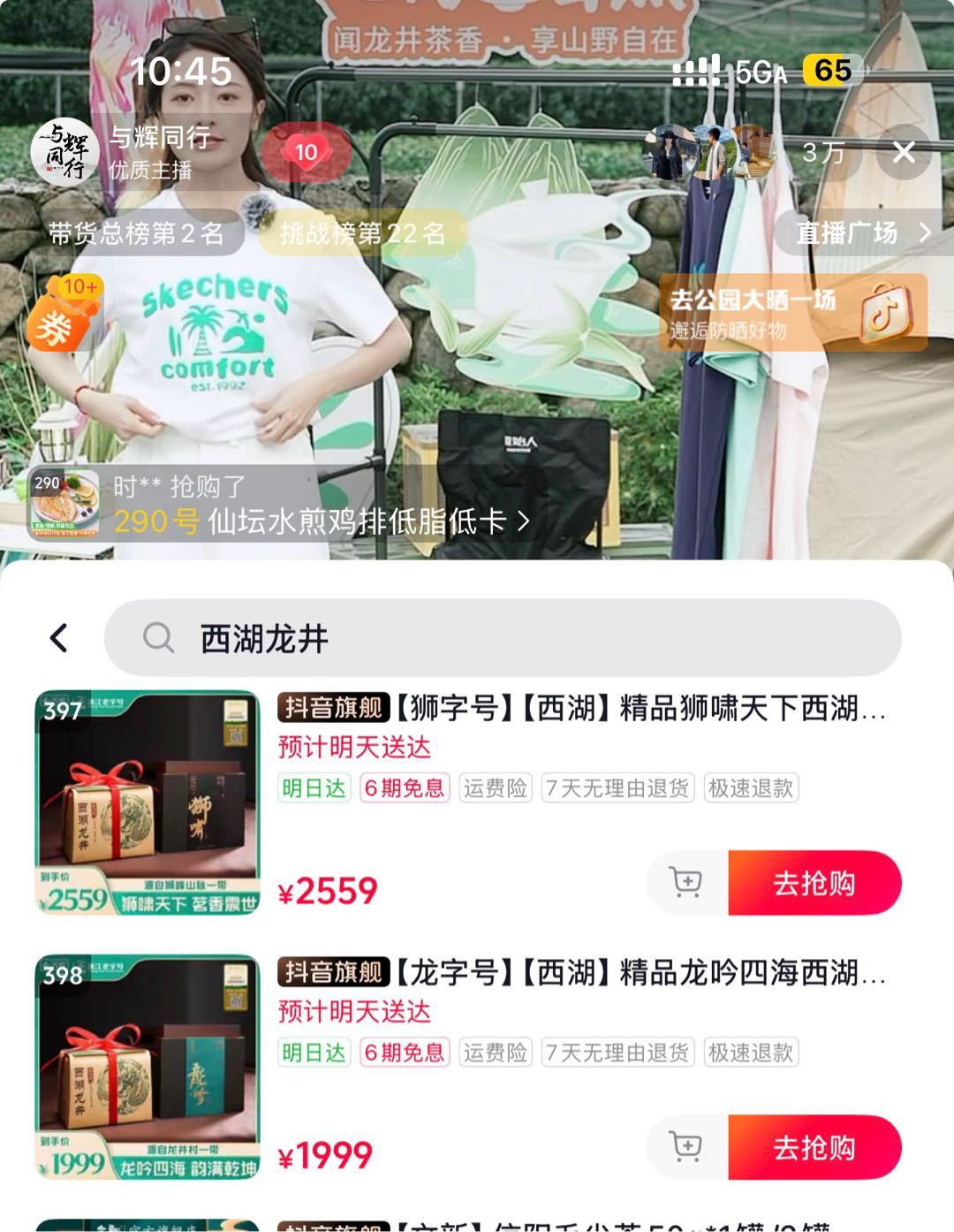Go back from search results
Viewport: 954px width, 1232px height.
pyautogui.click(x=60, y=637)
